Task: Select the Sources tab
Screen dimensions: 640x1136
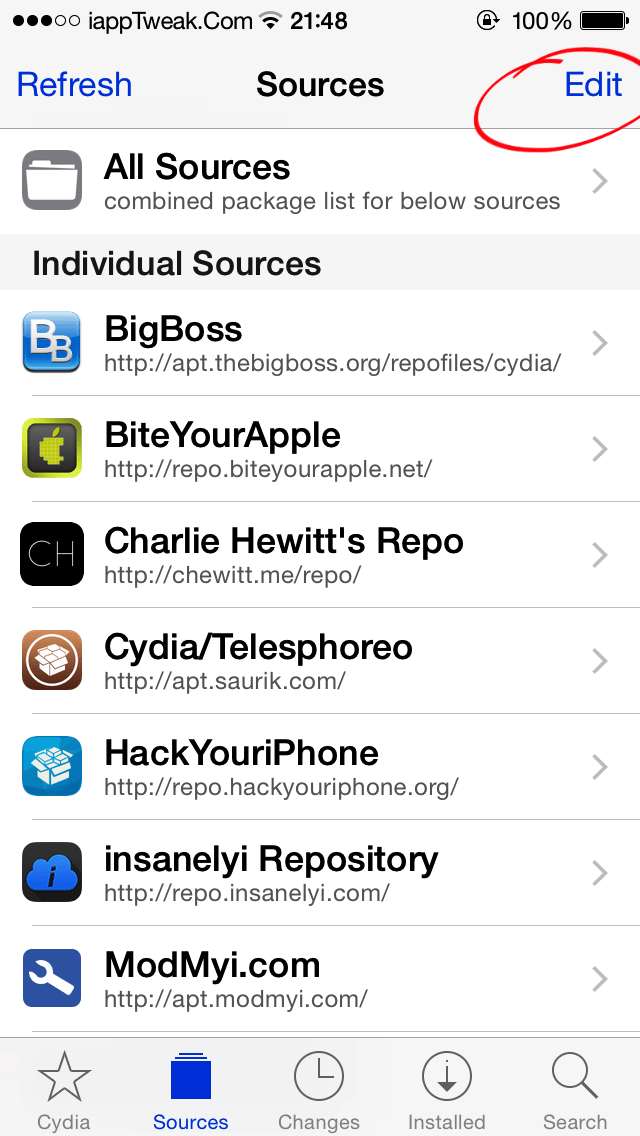Action: (x=191, y=1091)
